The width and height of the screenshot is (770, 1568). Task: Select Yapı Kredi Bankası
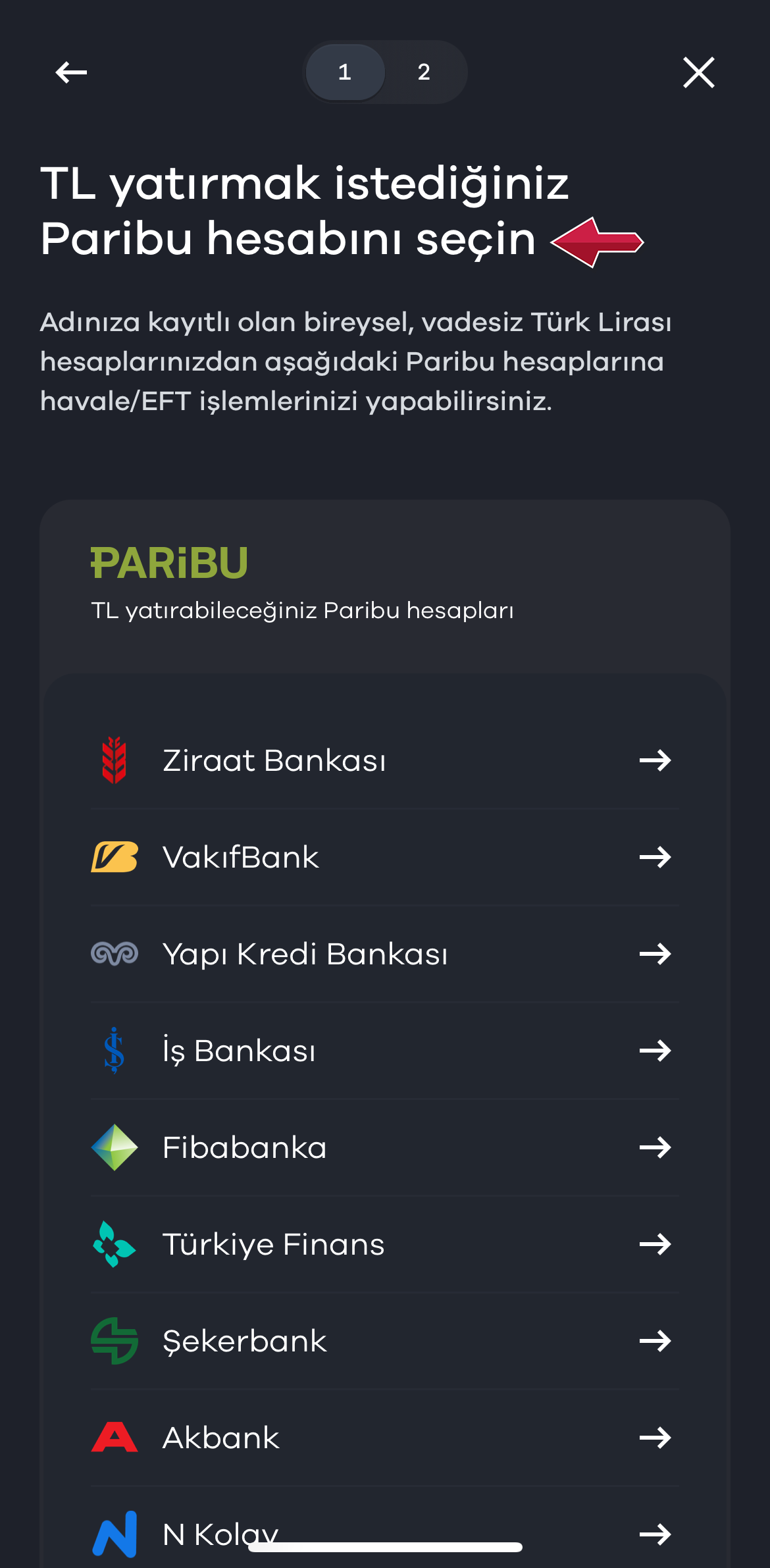pyautogui.click(x=385, y=954)
